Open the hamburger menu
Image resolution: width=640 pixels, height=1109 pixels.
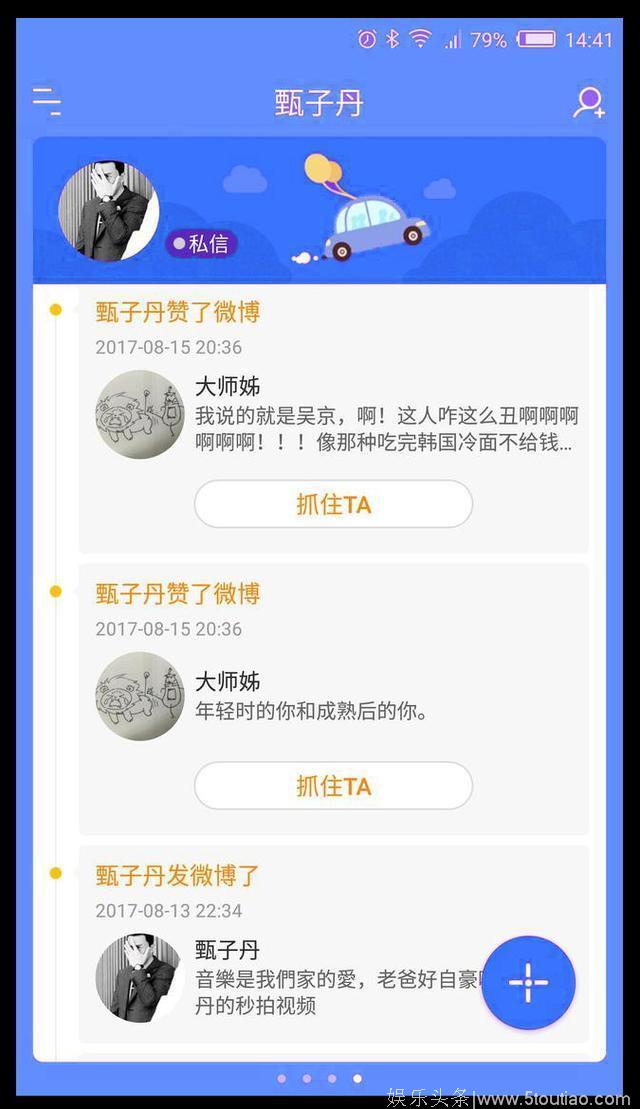(46, 101)
